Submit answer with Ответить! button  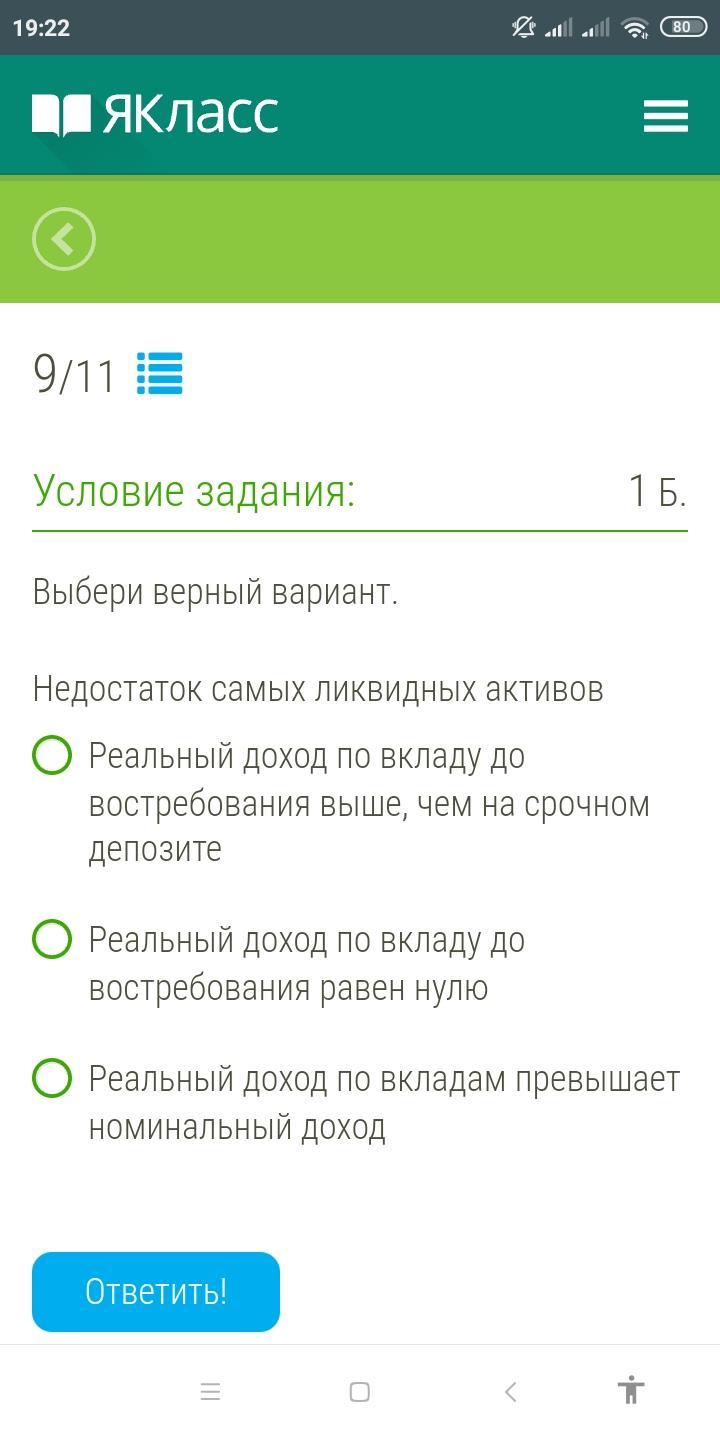(x=156, y=1291)
